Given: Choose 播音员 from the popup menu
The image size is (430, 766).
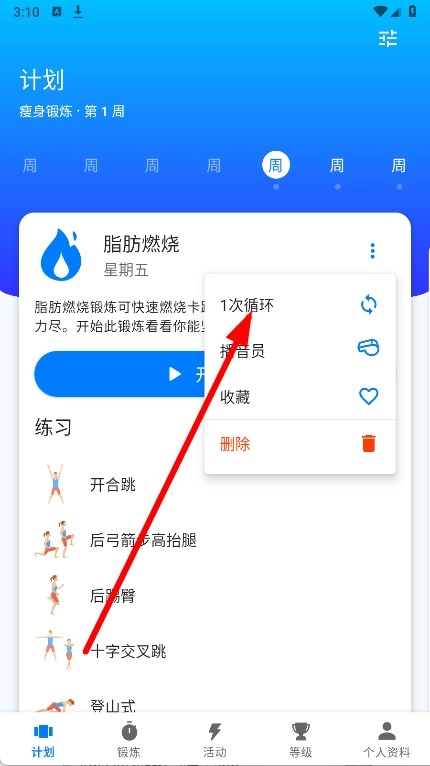Looking at the screenshot, I should pyautogui.click(x=300, y=350).
